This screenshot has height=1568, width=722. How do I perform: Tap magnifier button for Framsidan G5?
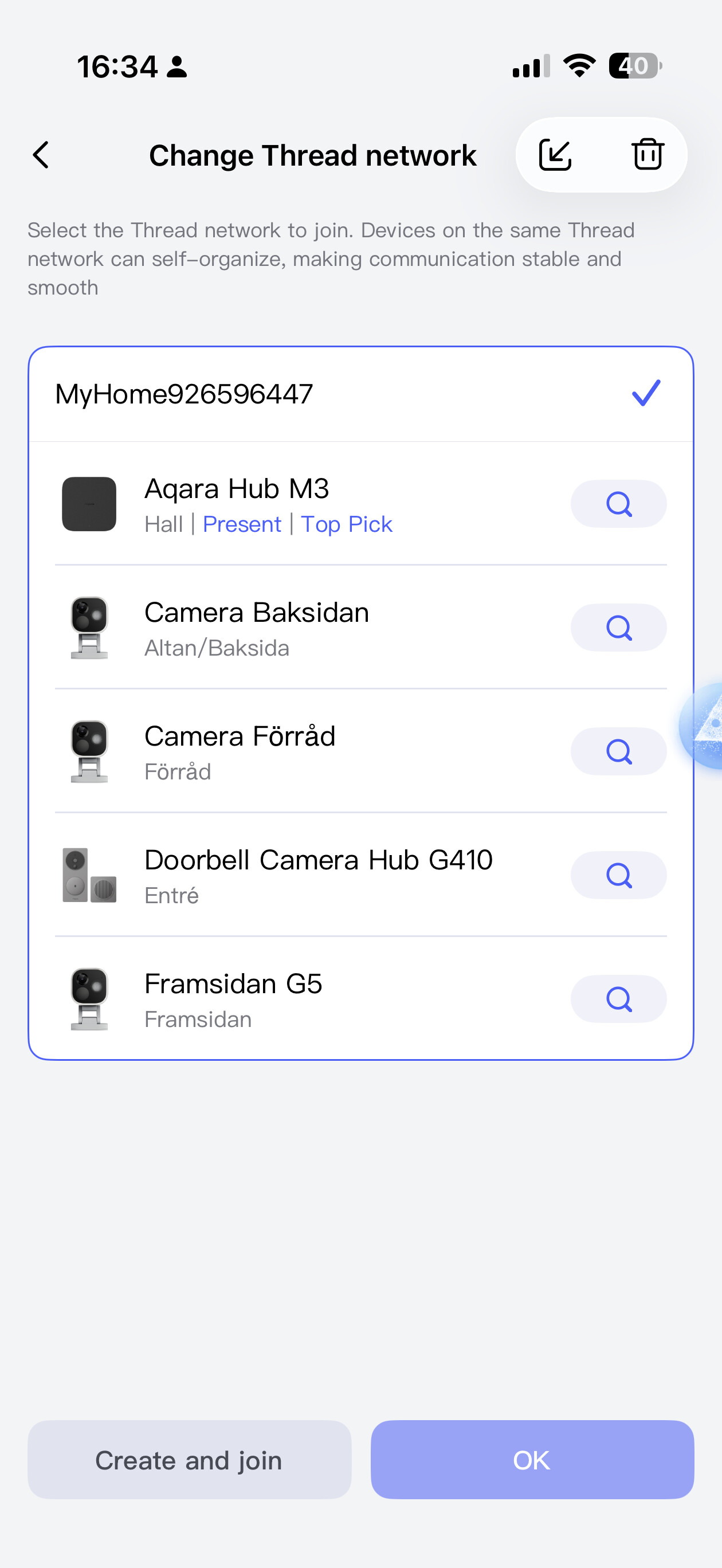pyautogui.click(x=618, y=999)
